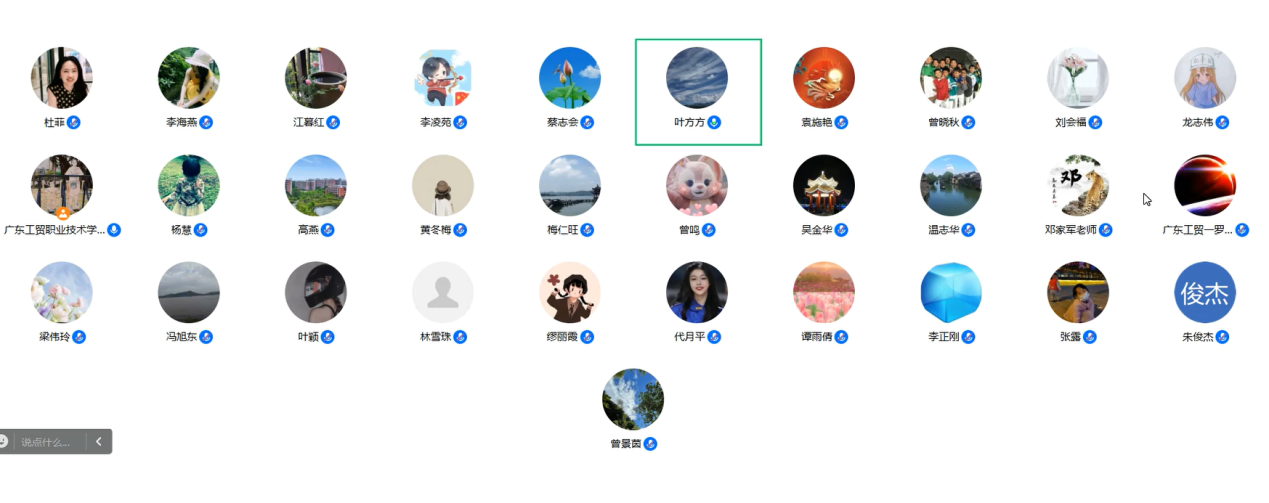Image resolution: width=1269 pixels, height=503 pixels.
Task: Tap the "说点什么..." chat input
Action: point(48,442)
